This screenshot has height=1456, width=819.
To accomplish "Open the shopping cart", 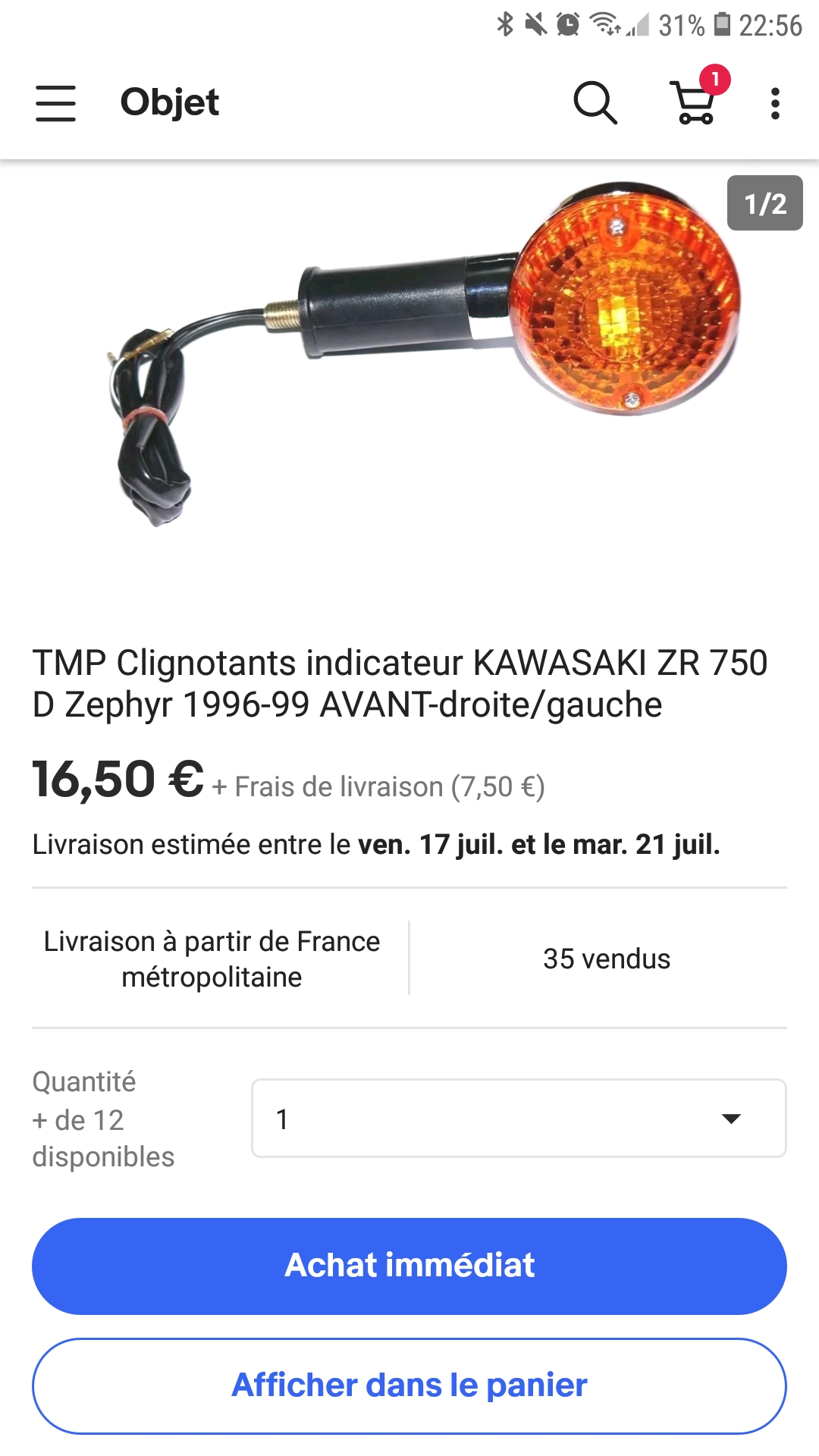I will pyautogui.click(x=695, y=103).
